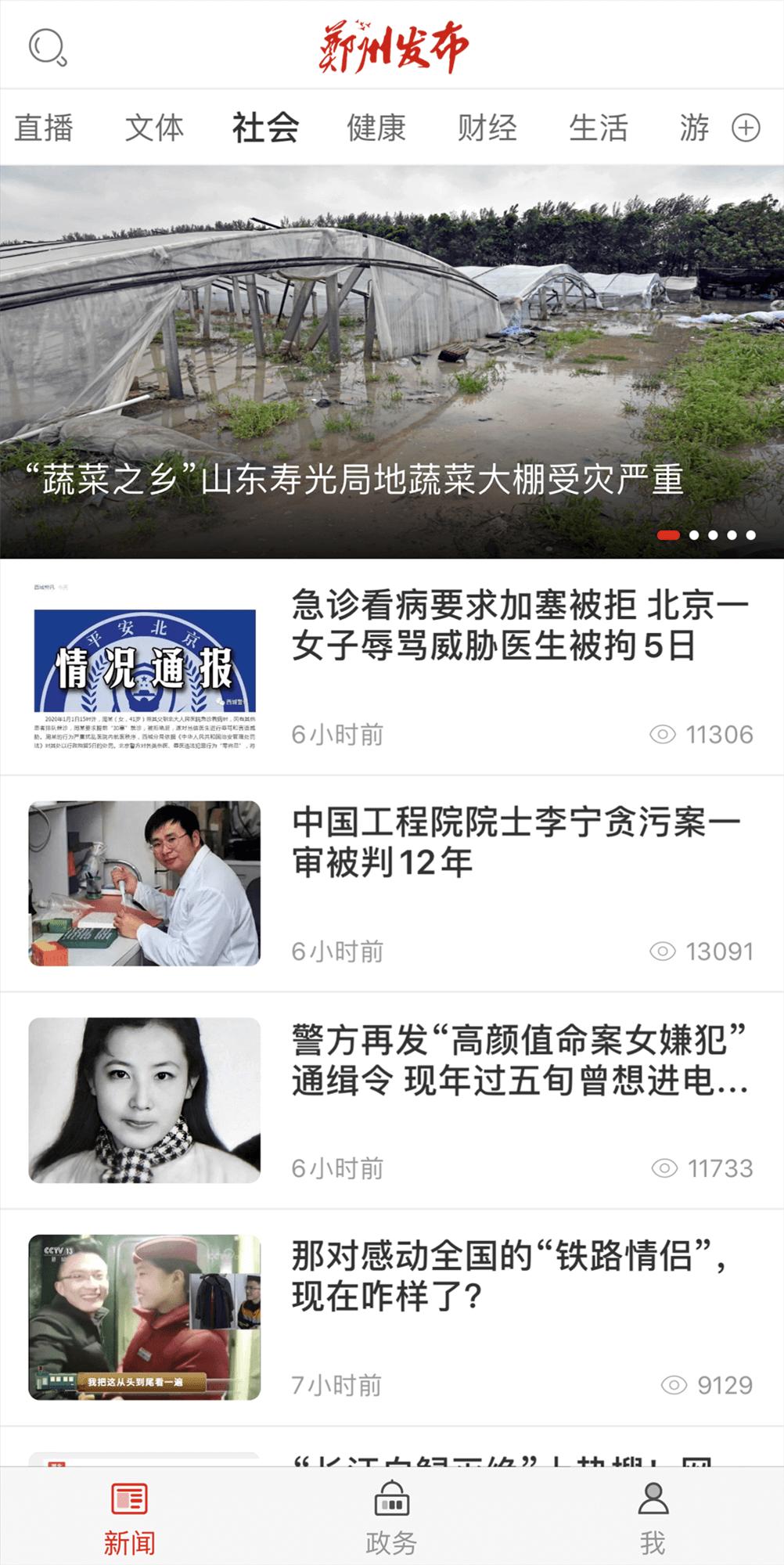
Task: Tap the 郑州发布 logo
Action: [x=391, y=47]
